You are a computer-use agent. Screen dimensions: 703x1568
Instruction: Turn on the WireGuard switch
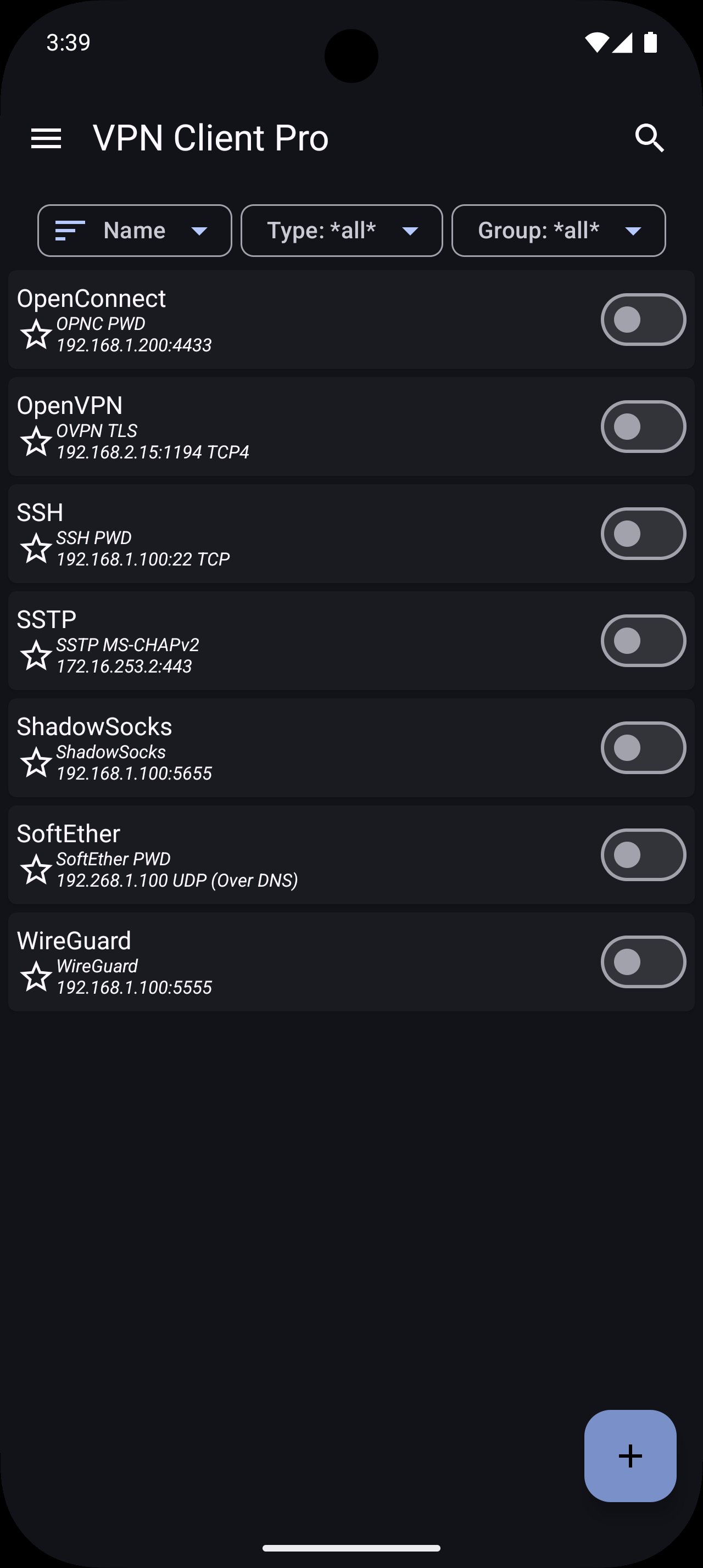[x=643, y=962]
